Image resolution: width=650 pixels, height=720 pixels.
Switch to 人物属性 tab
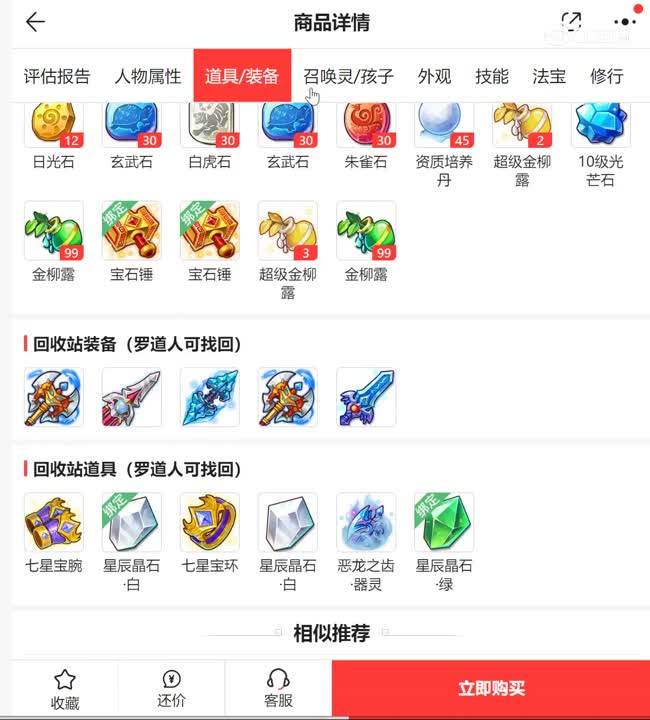pyautogui.click(x=148, y=76)
